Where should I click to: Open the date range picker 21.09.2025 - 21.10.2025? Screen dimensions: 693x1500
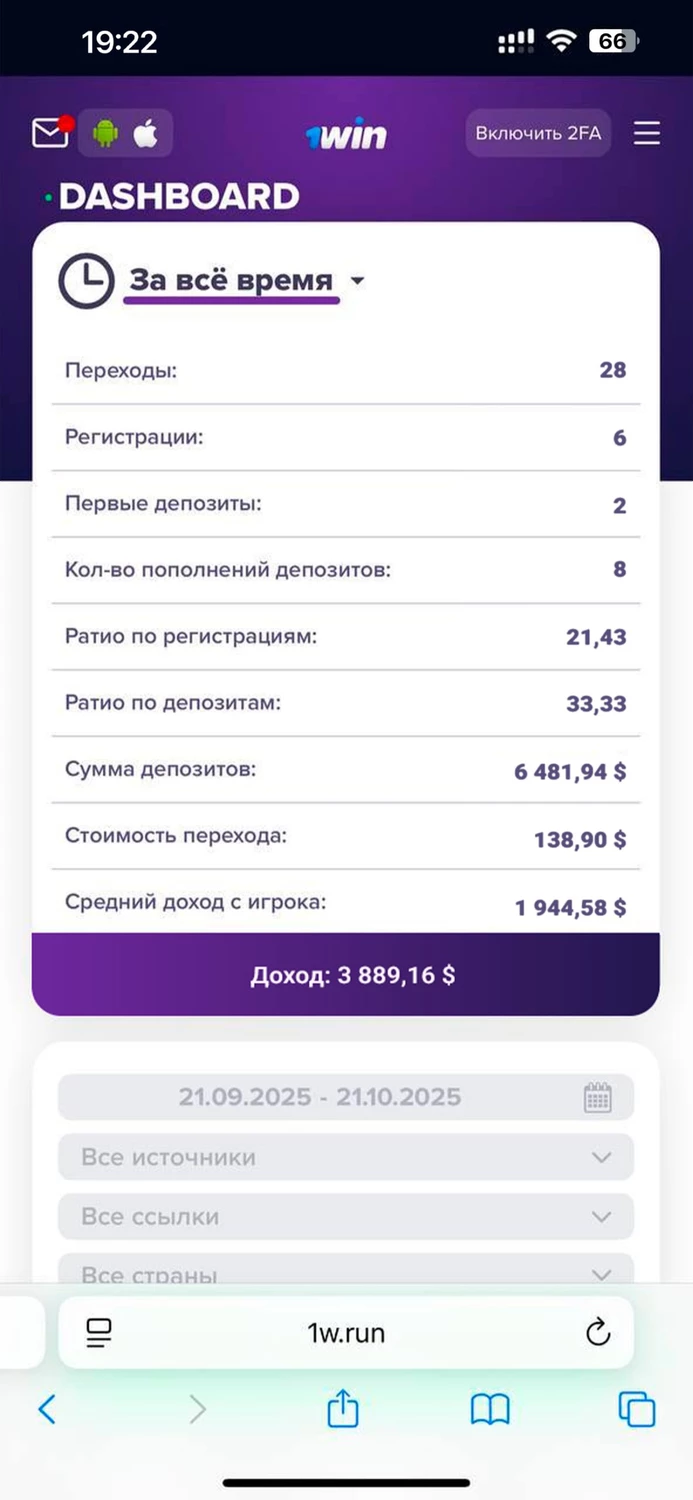346,1097
